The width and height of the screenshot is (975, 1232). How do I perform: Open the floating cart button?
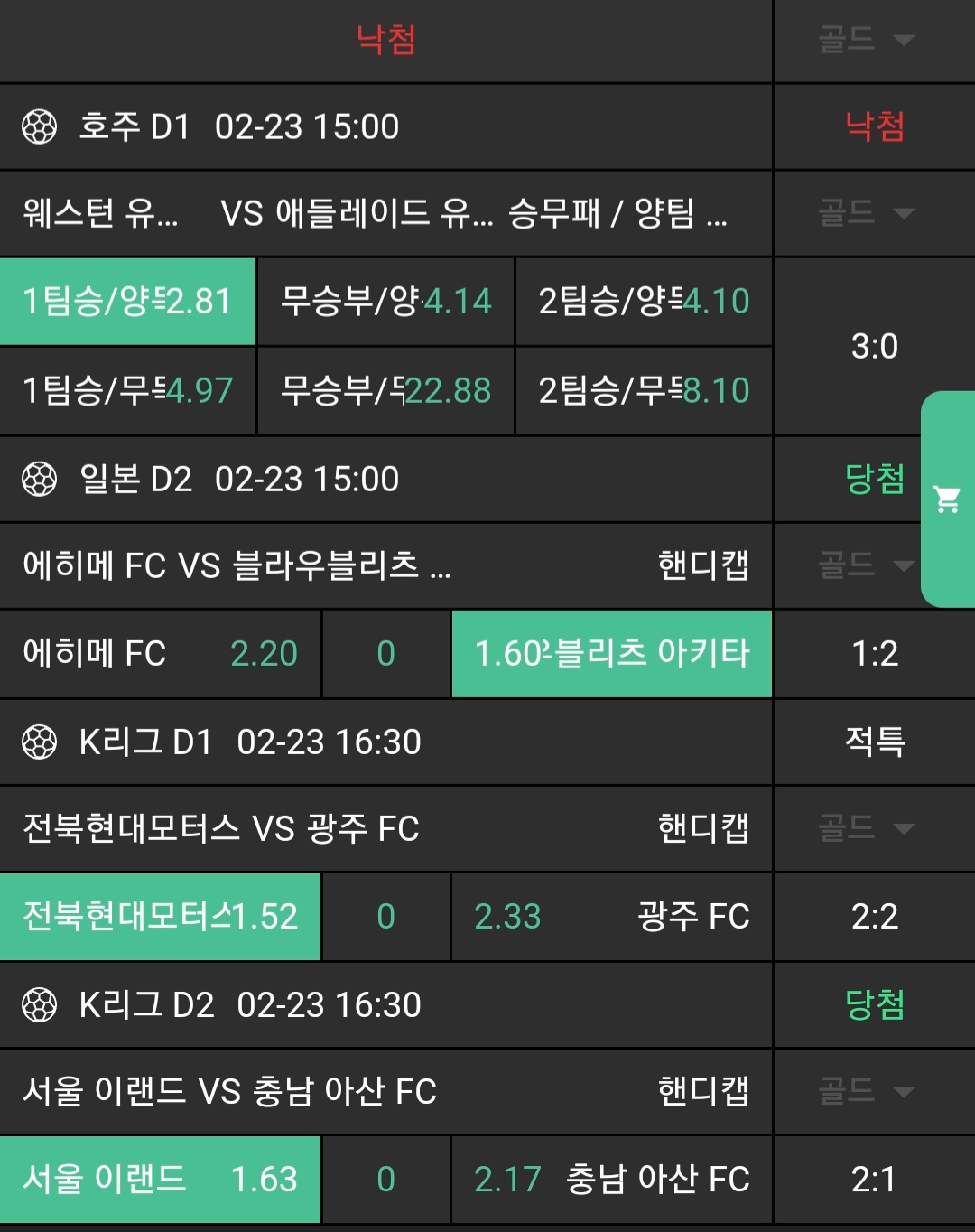(947, 499)
